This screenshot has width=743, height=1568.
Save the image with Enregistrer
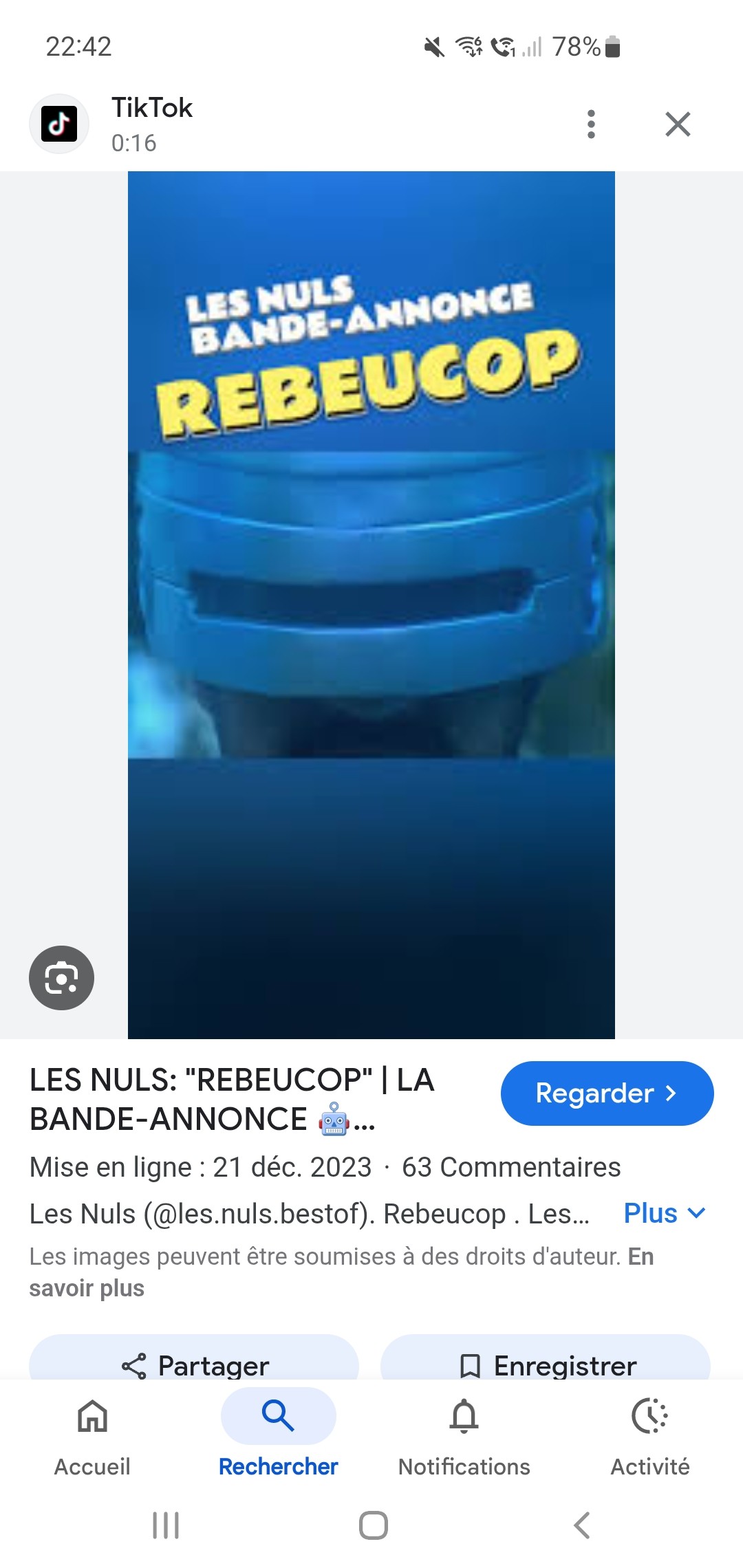click(545, 1364)
